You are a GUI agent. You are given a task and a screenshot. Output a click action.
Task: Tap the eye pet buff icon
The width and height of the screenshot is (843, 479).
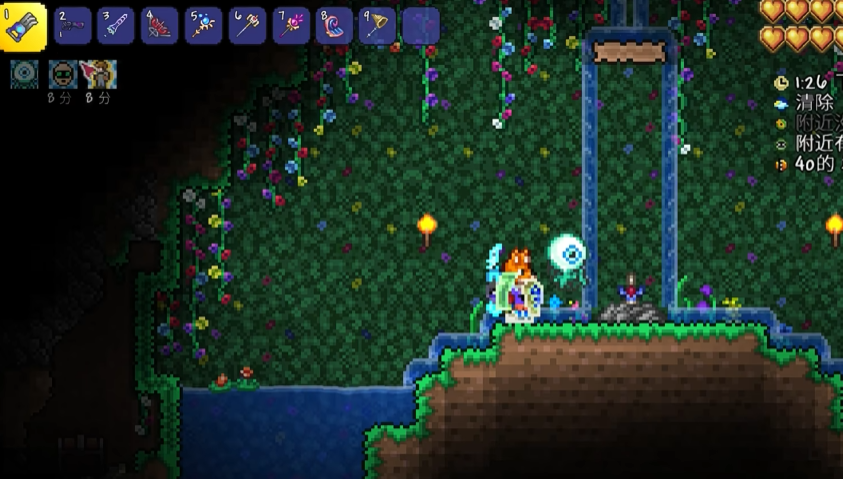pyautogui.click(x=25, y=74)
